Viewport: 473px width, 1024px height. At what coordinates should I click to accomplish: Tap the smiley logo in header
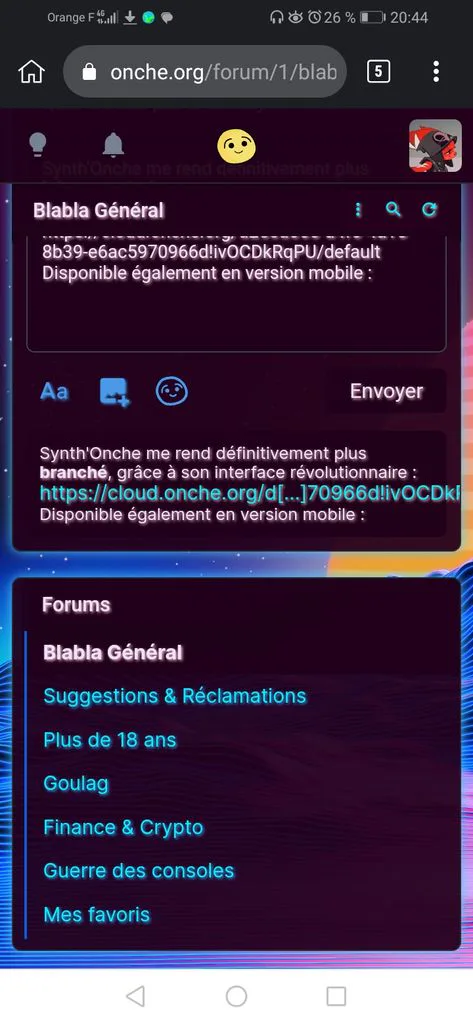coord(236,145)
